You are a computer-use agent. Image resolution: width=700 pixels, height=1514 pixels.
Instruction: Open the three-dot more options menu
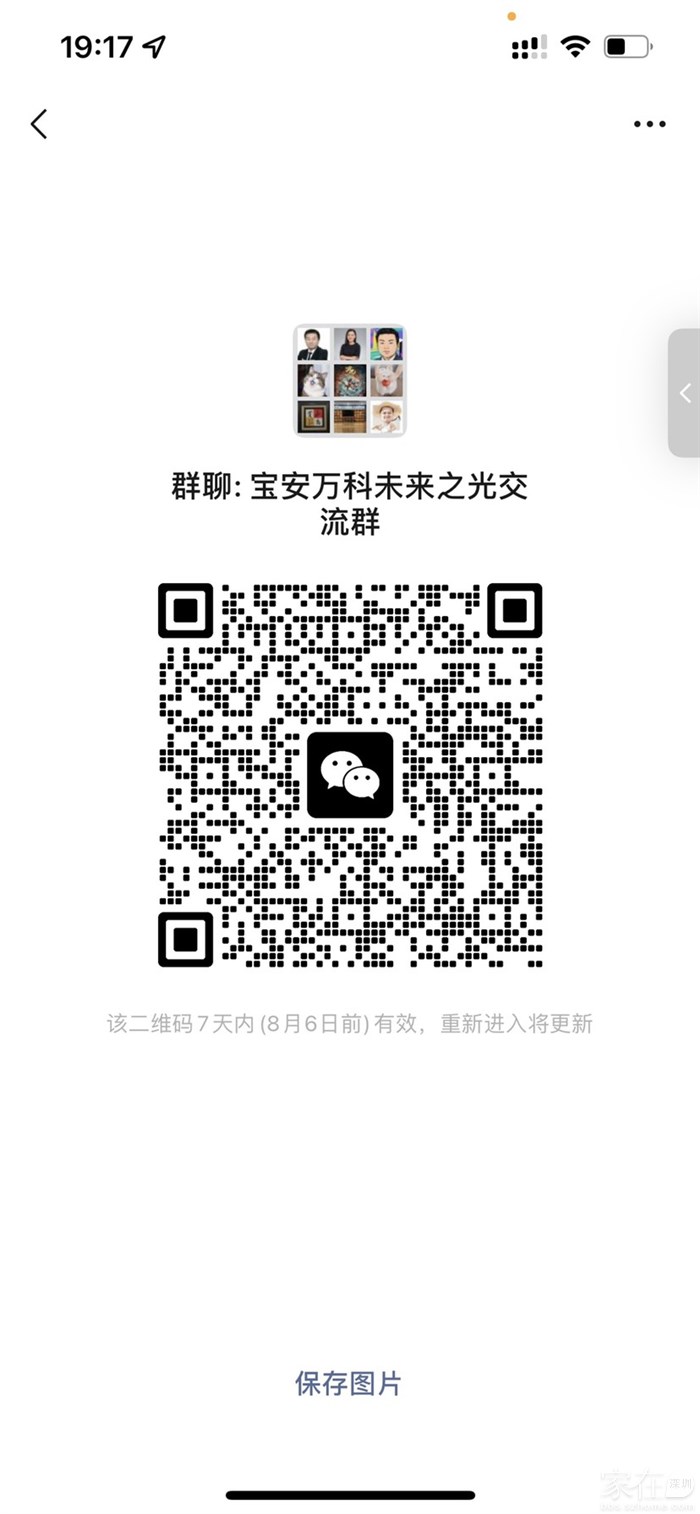(x=649, y=124)
